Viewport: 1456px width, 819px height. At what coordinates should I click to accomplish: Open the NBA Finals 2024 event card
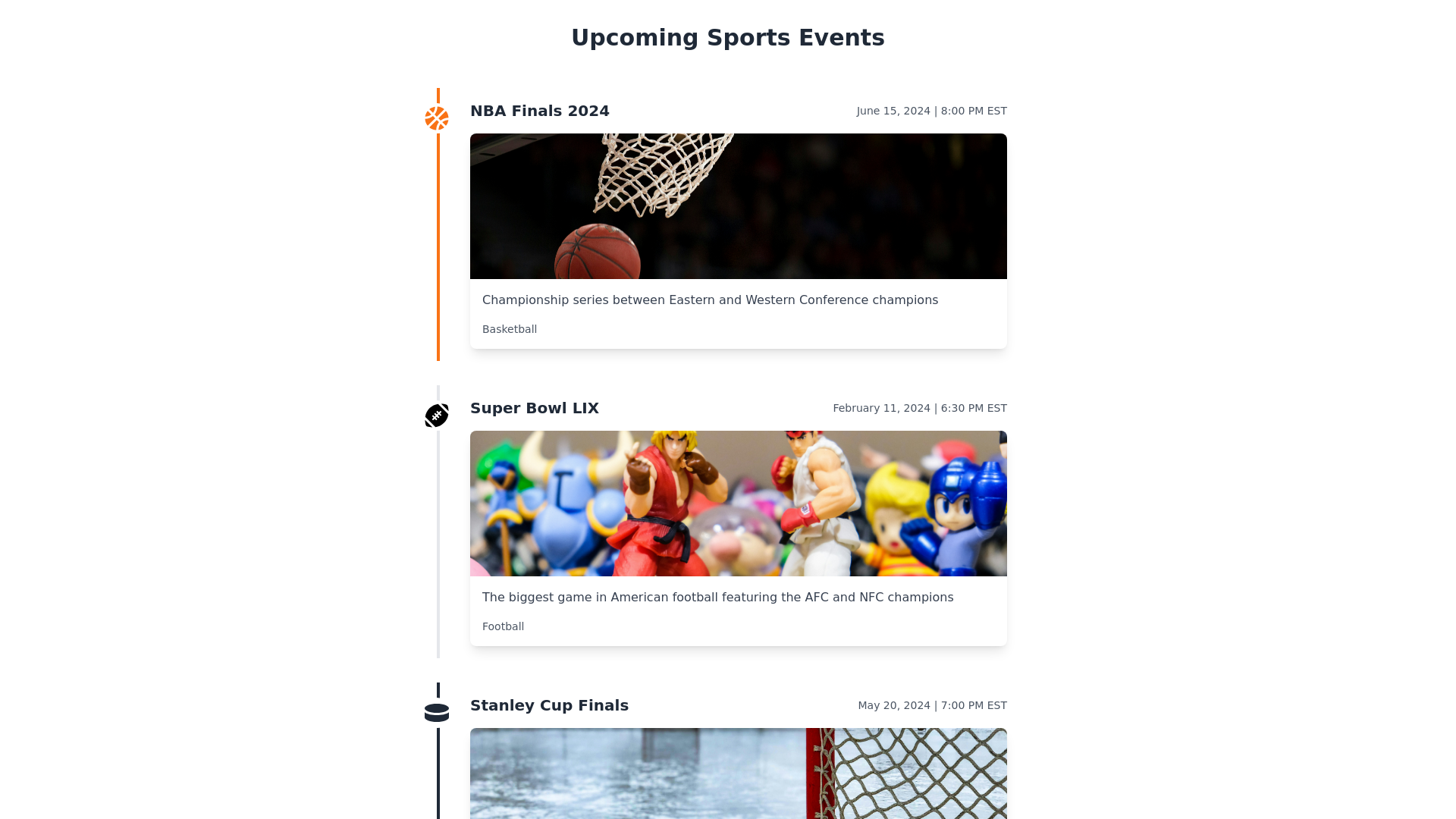point(738,240)
